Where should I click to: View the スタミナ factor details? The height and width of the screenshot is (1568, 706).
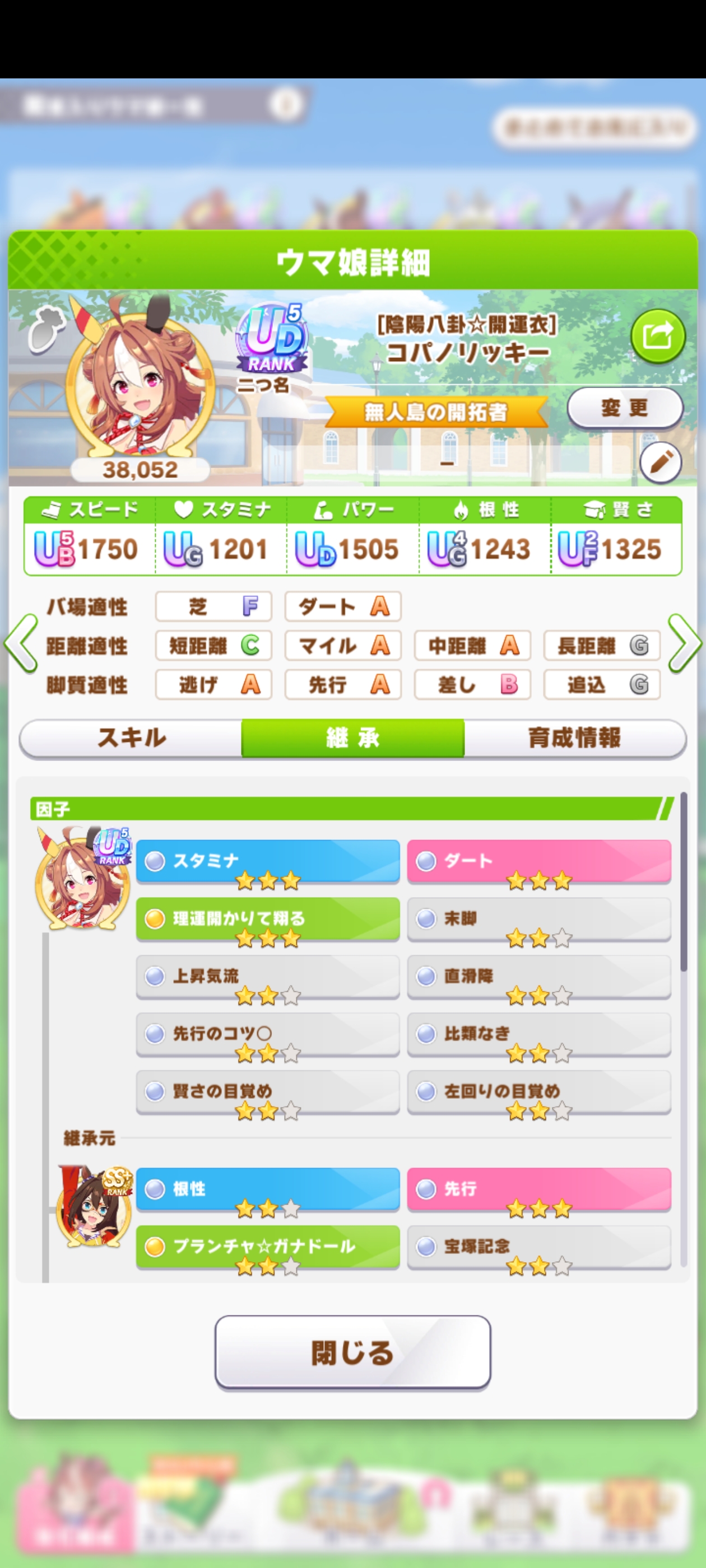coord(267,861)
